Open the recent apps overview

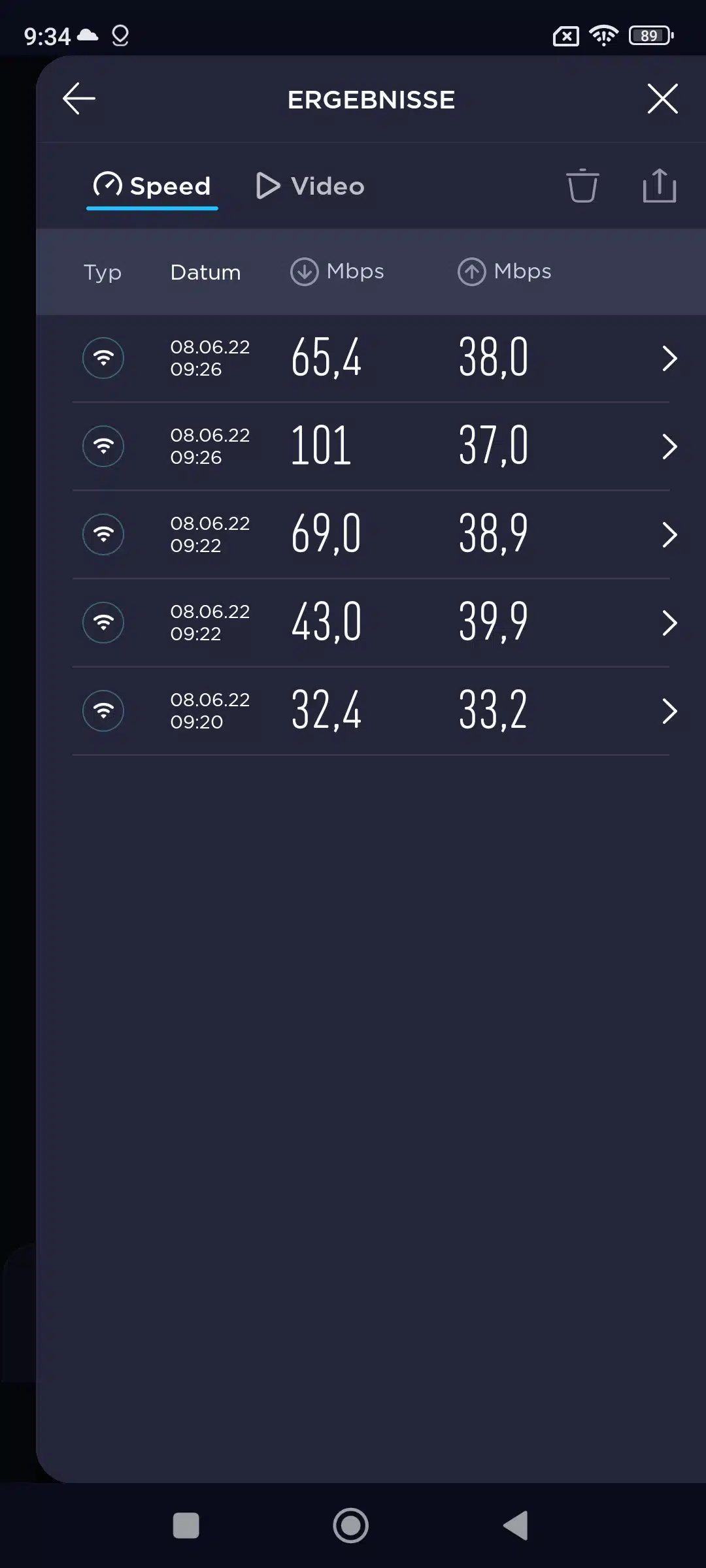(186, 1526)
